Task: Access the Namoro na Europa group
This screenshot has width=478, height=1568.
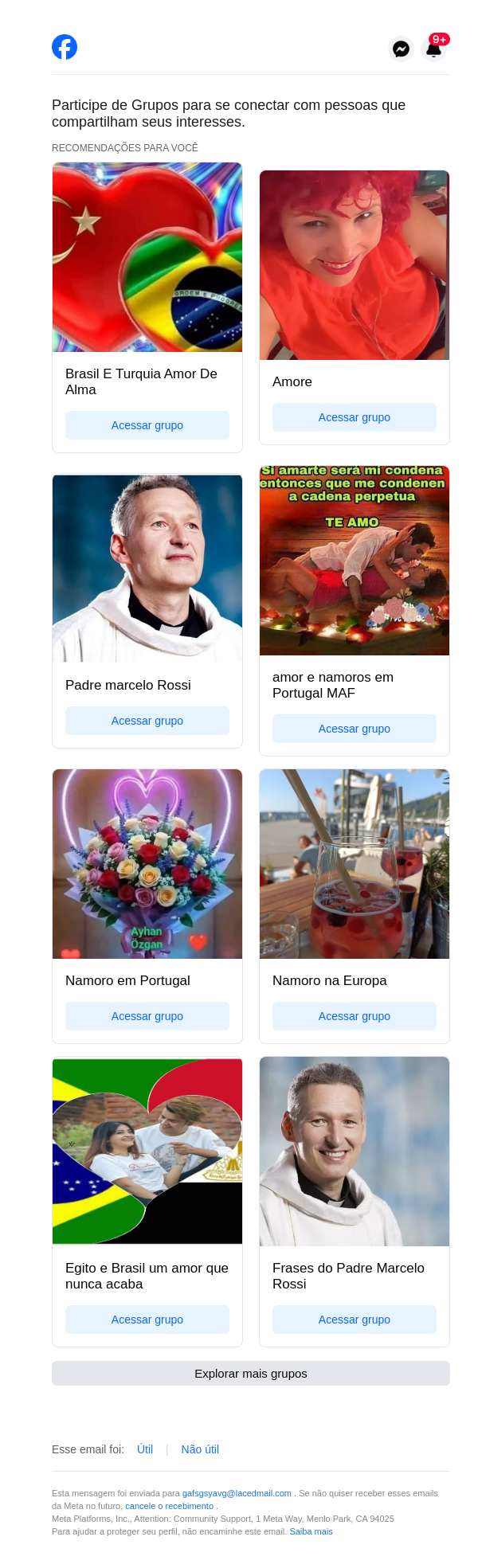Action: pos(355,1016)
